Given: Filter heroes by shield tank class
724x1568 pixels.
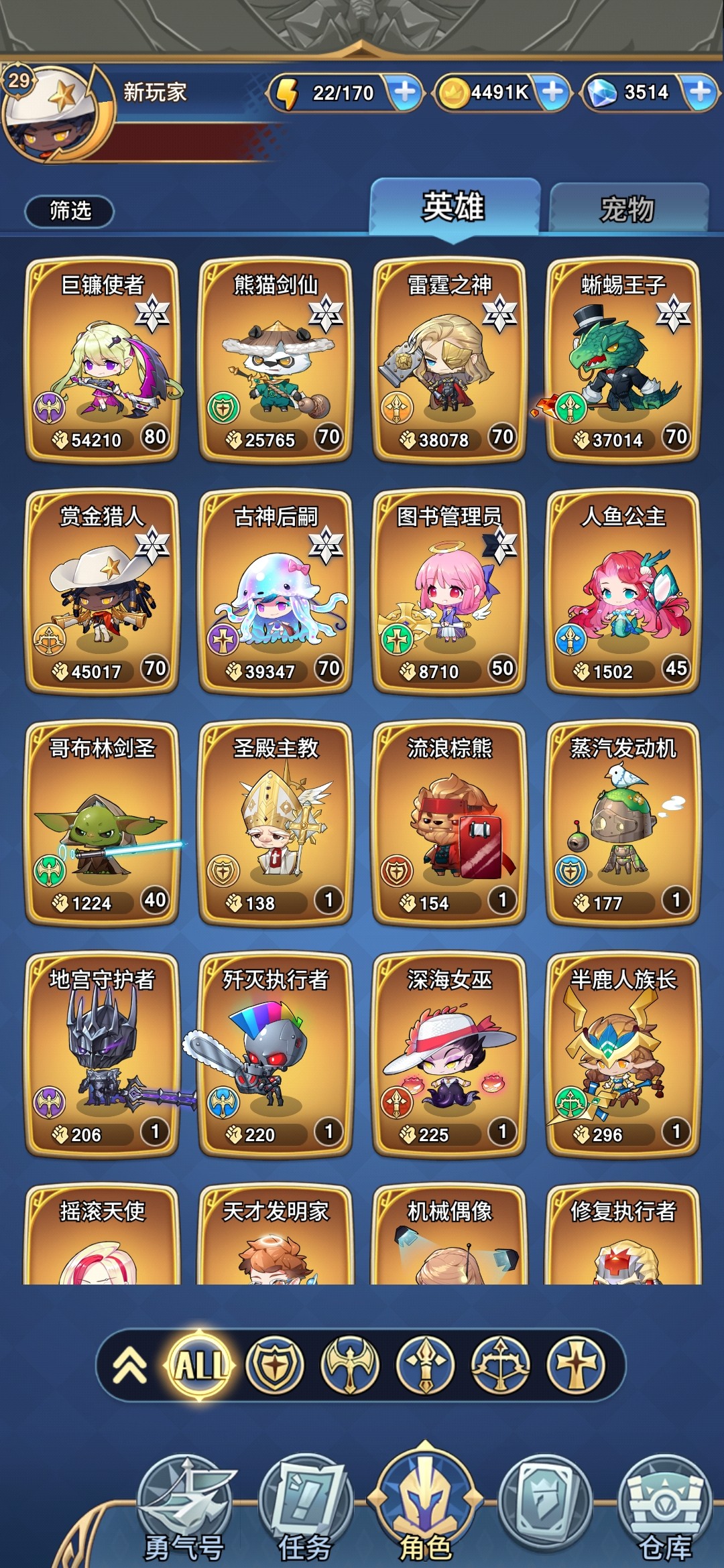Looking at the screenshot, I should pyautogui.click(x=274, y=1365).
